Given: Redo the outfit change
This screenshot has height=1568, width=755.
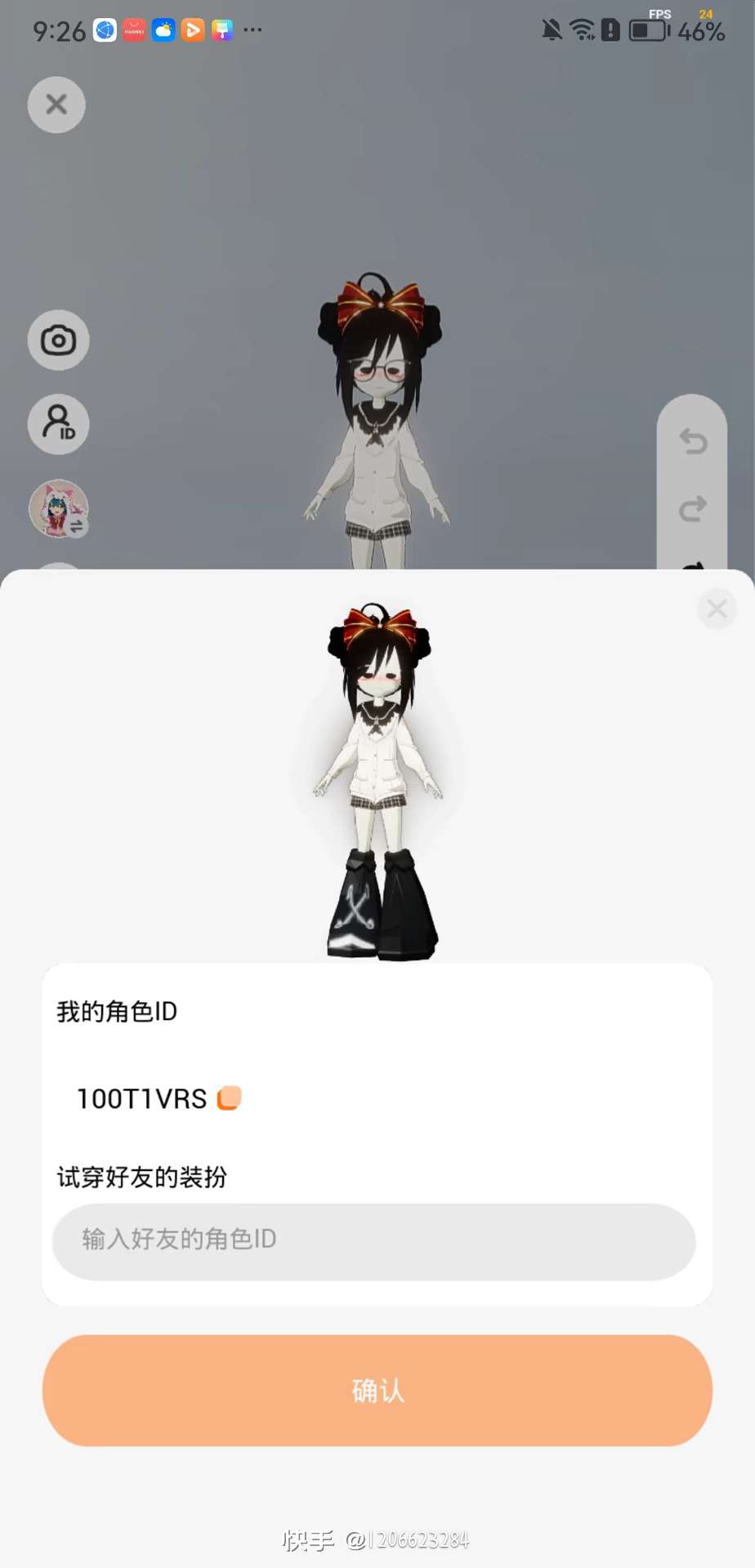Looking at the screenshot, I should click(x=693, y=509).
